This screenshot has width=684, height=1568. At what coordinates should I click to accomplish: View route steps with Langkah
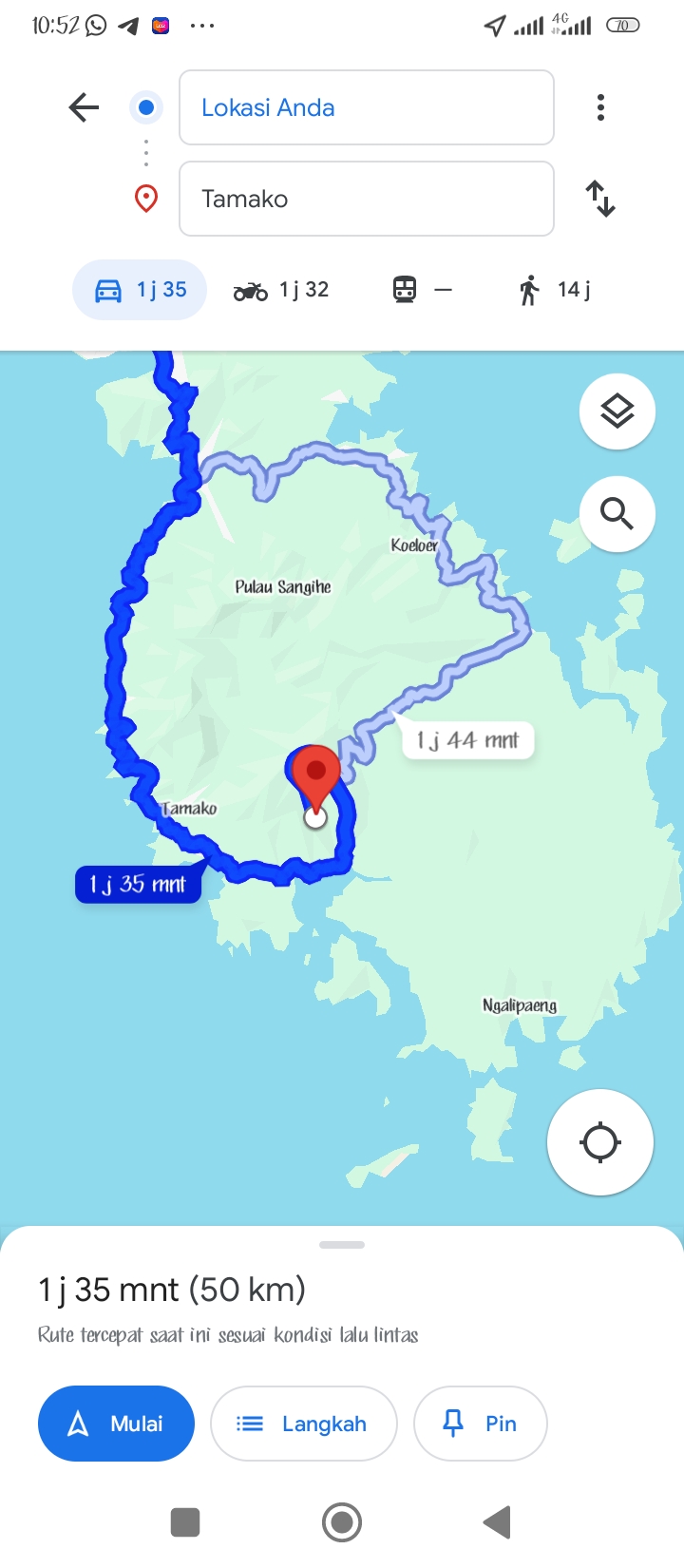[x=304, y=1424]
